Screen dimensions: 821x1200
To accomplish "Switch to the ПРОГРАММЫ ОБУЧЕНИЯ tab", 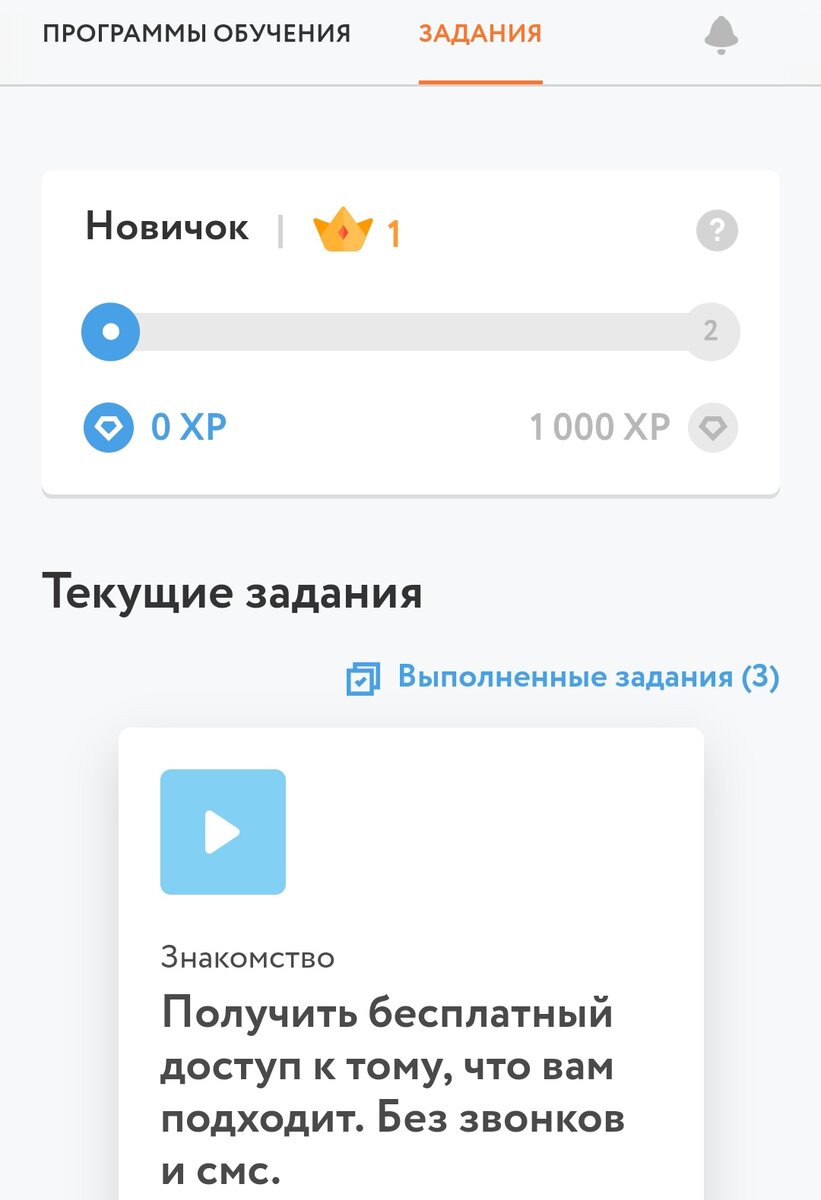I will (196, 33).
